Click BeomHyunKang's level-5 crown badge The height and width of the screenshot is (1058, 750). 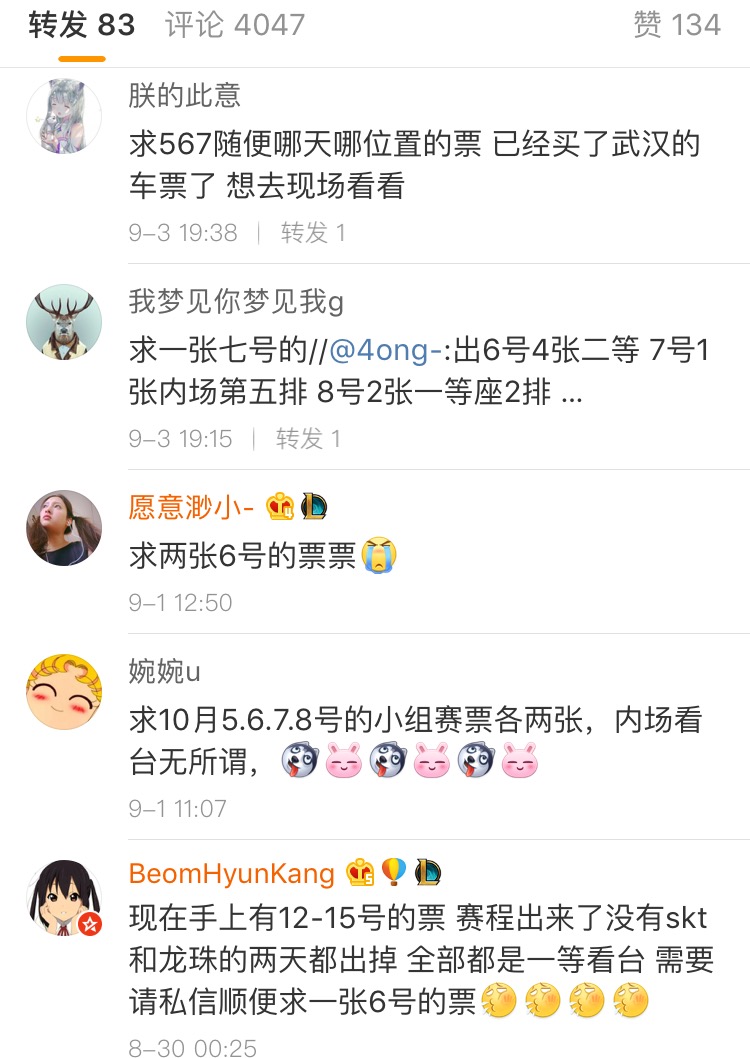pyautogui.click(x=360, y=872)
